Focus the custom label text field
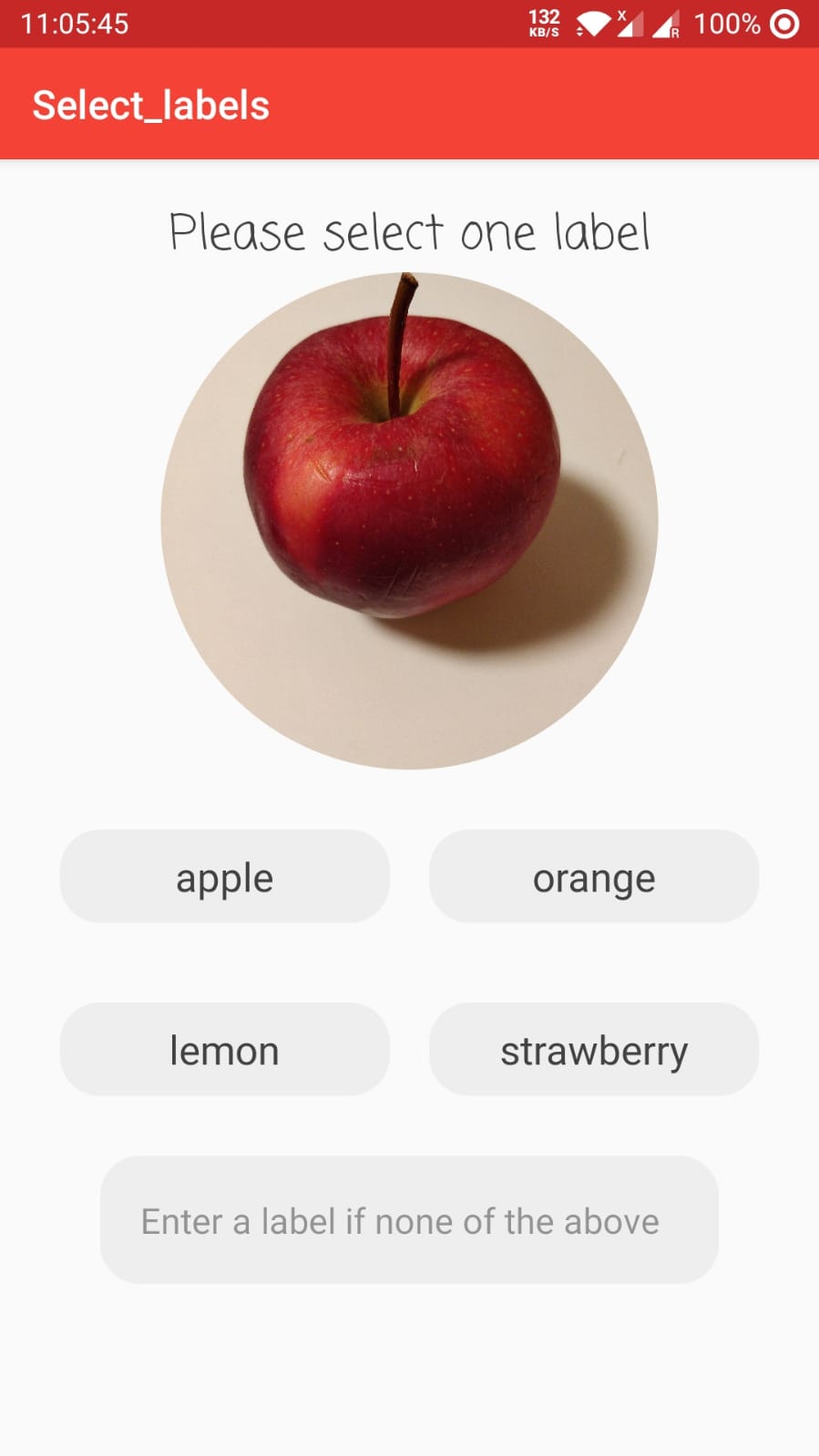The width and height of the screenshot is (819, 1456). (x=409, y=1220)
